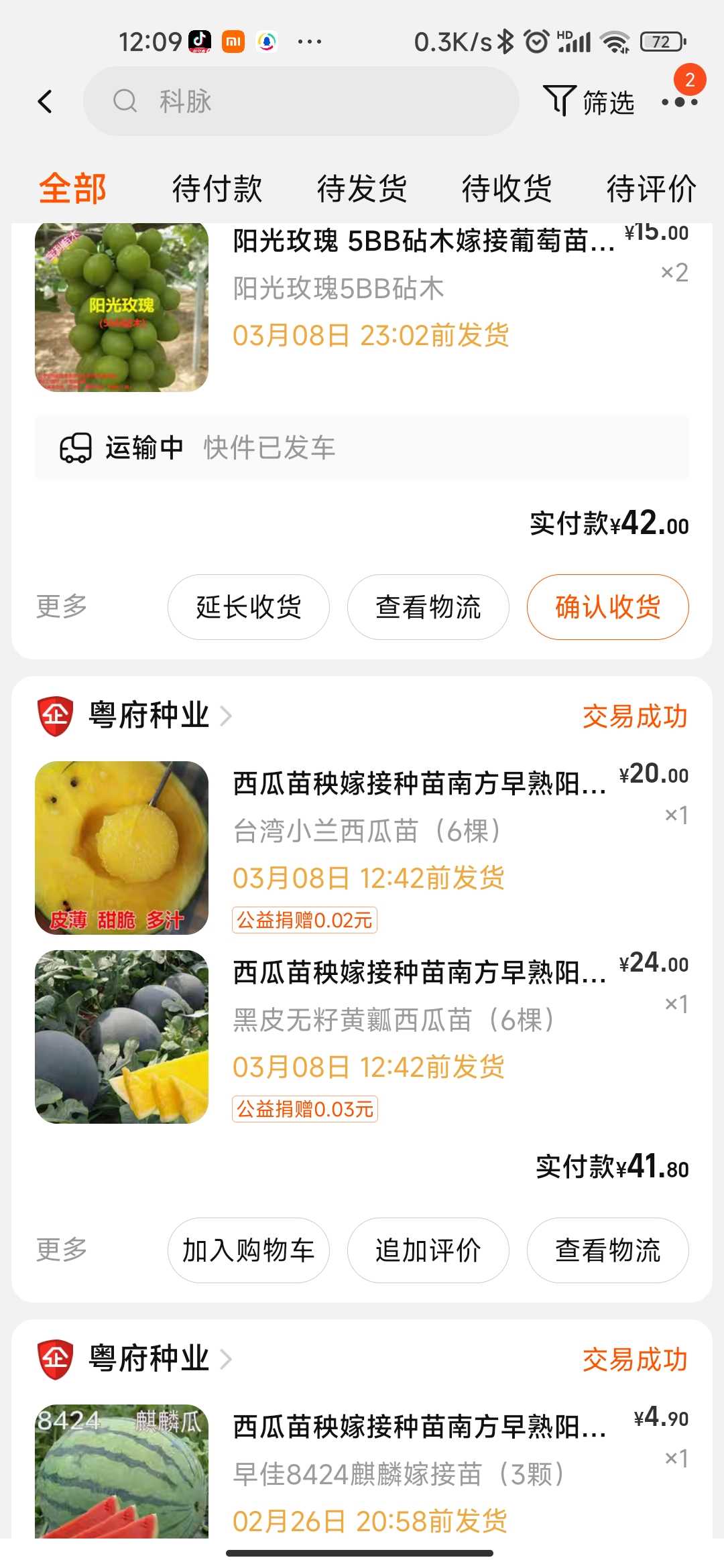The image size is (724, 1568).
Task: Open the search box showing 科脉
Action: point(302,102)
